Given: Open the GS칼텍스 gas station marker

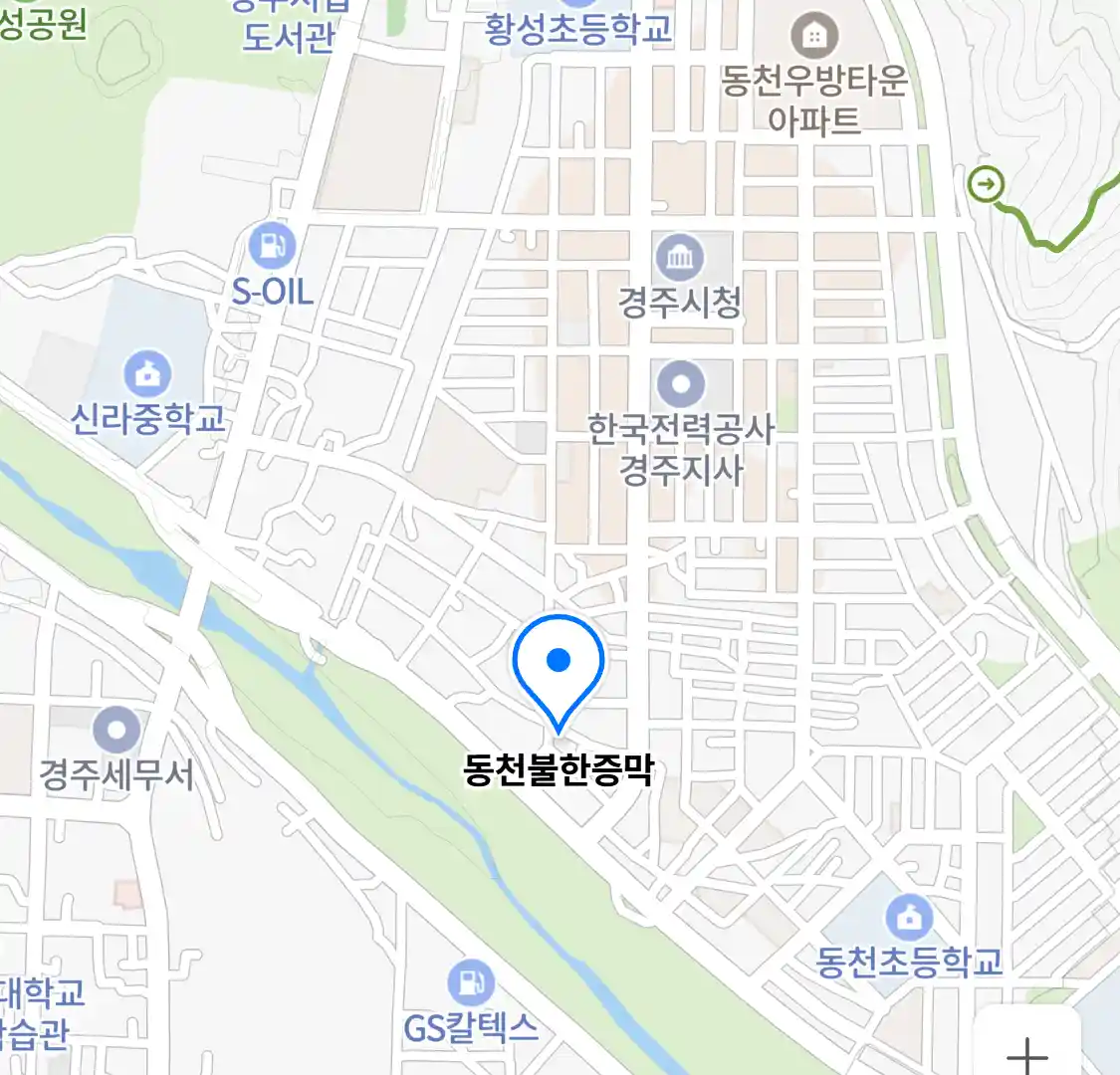Looking at the screenshot, I should pyautogui.click(x=470, y=983).
